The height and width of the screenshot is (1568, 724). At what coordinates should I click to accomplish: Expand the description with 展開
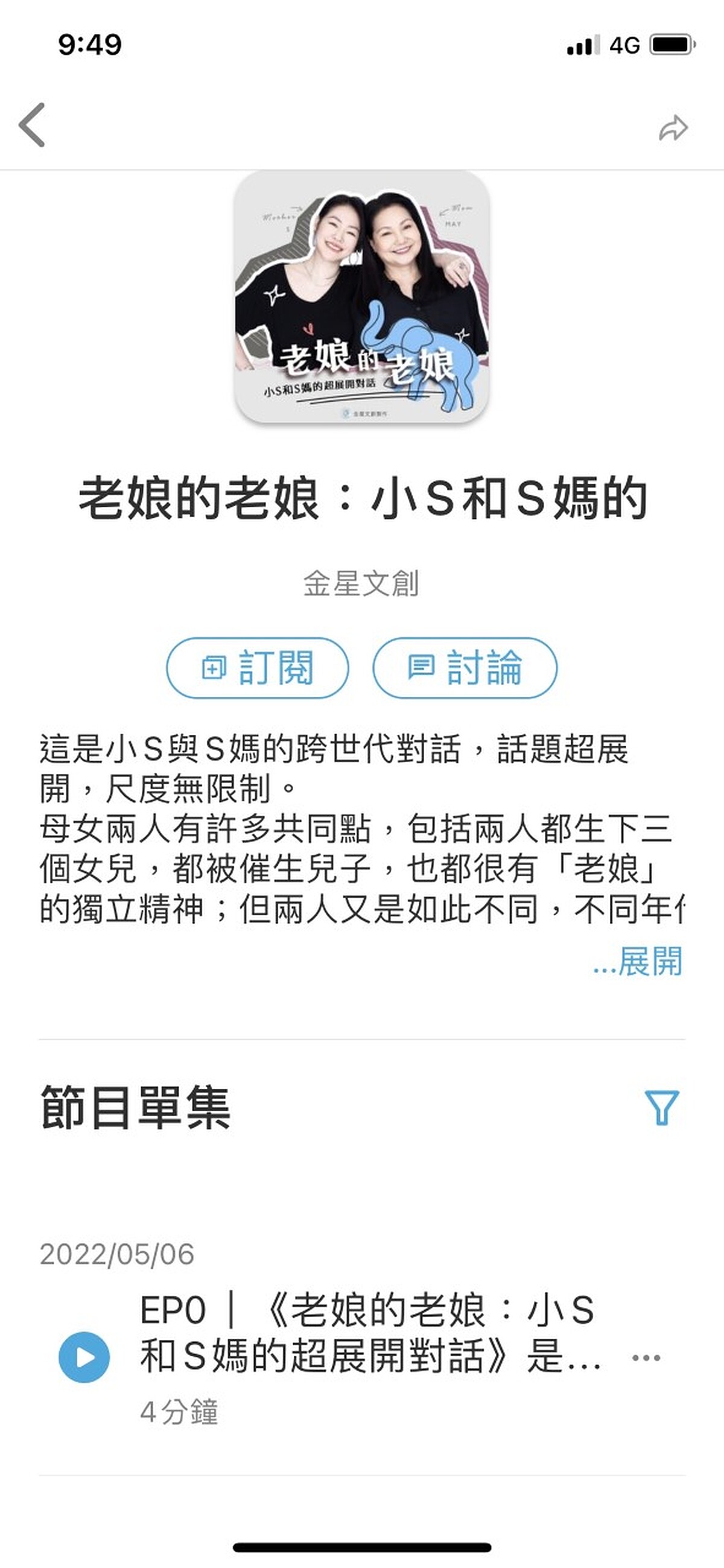tap(638, 962)
